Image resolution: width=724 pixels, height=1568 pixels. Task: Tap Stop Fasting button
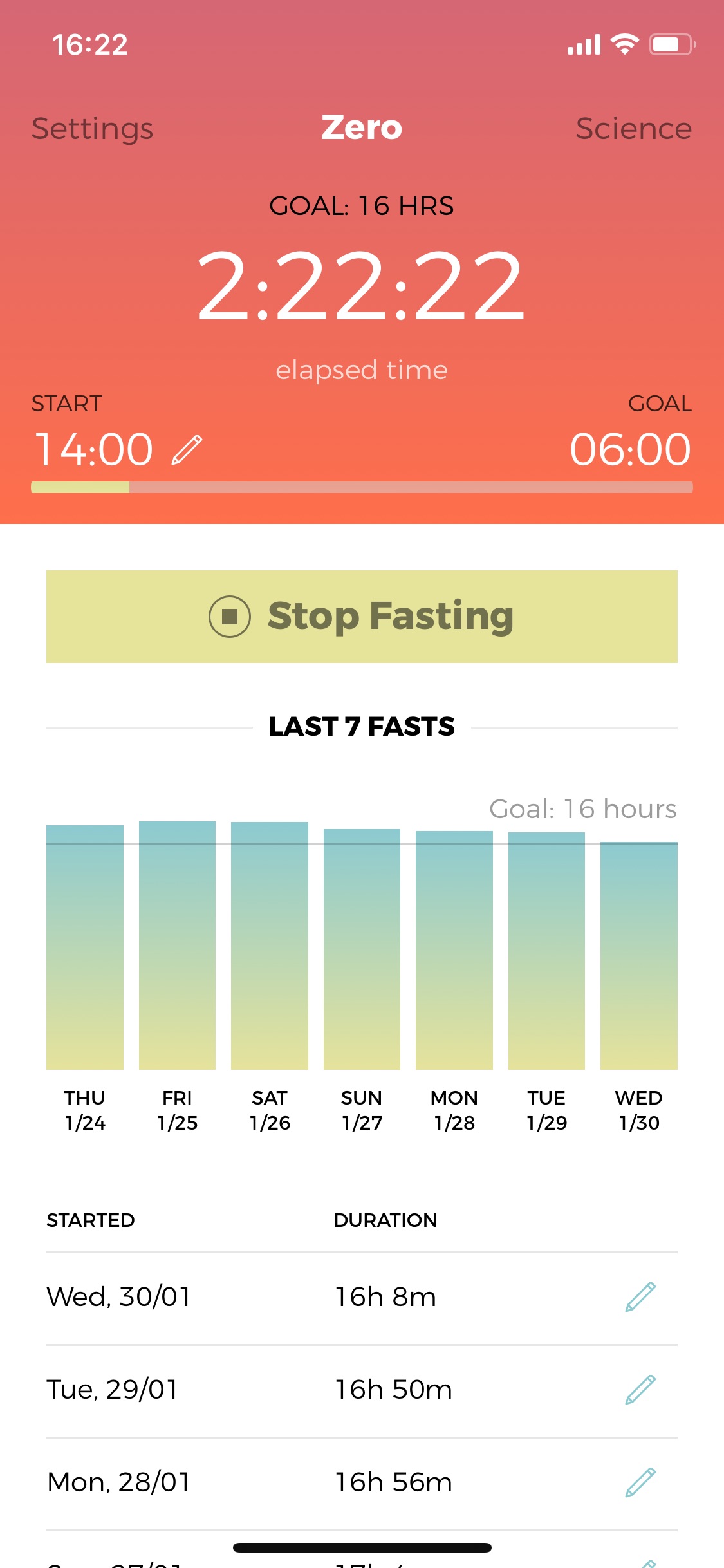tap(362, 617)
